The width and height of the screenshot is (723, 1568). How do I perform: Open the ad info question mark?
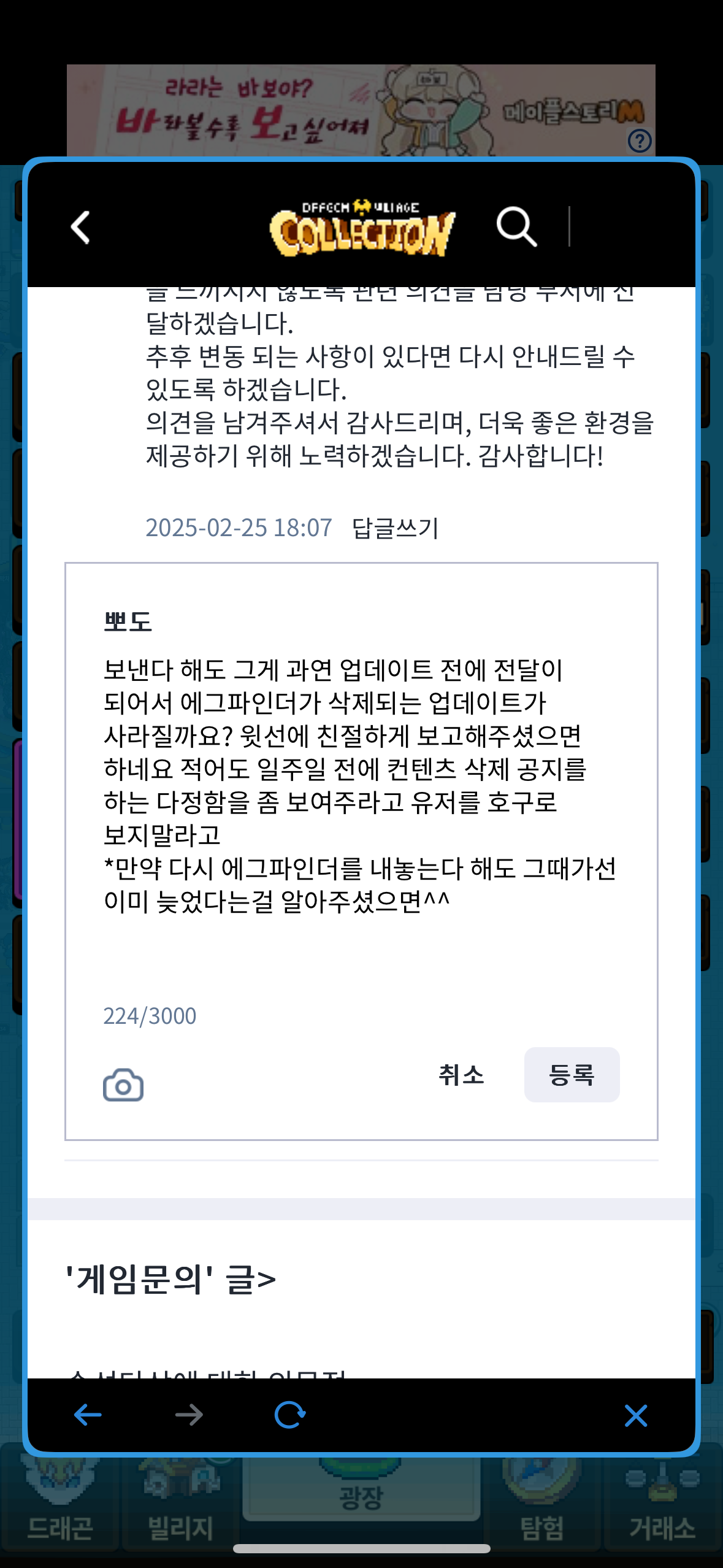640,141
